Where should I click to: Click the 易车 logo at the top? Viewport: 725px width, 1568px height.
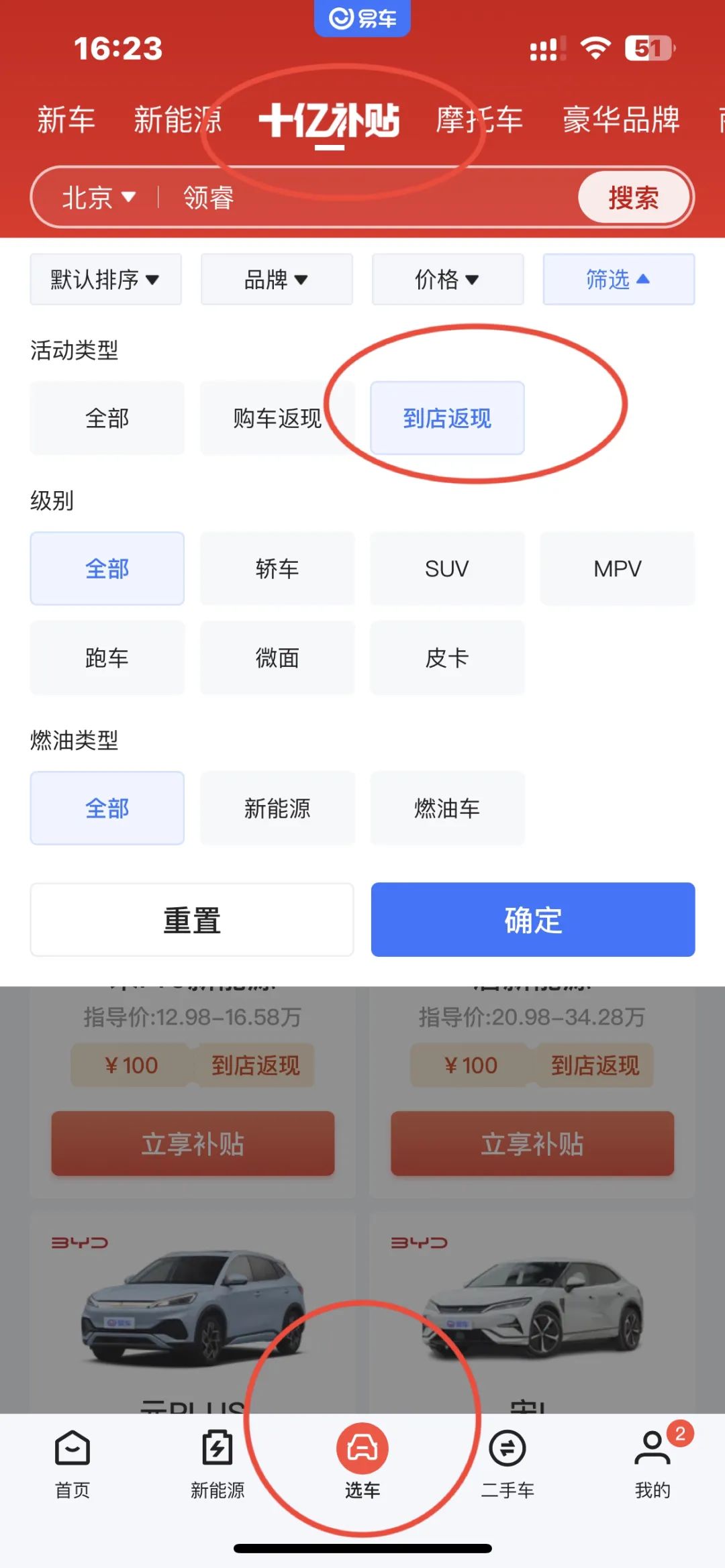(362, 19)
